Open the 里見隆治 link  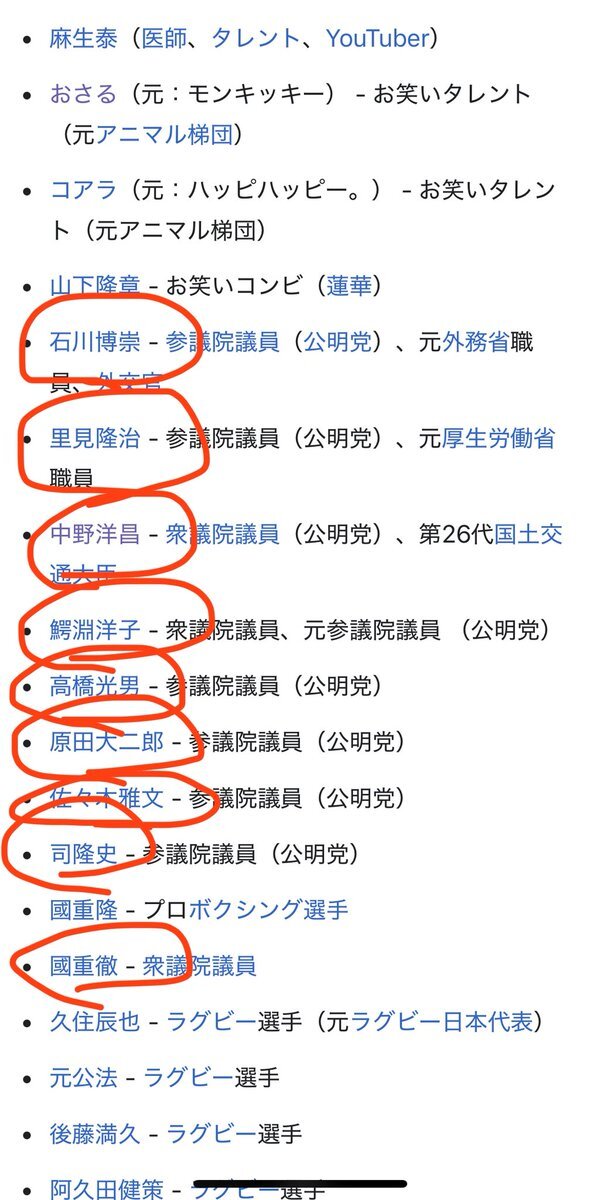pyautogui.click(x=95, y=438)
